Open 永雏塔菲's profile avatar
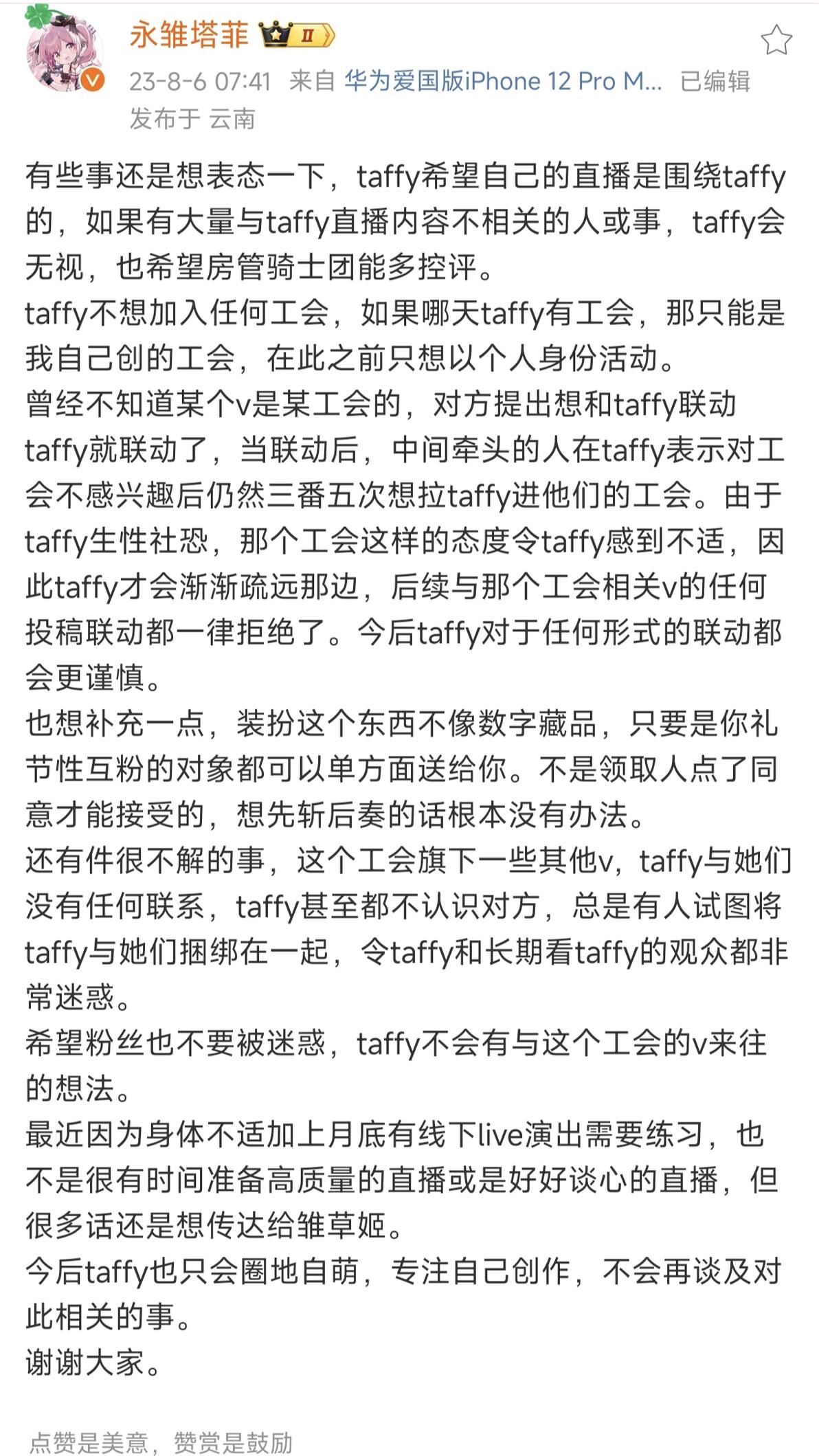Image resolution: width=819 pixels, height=1456 pixels. click(x=65, y=51)
